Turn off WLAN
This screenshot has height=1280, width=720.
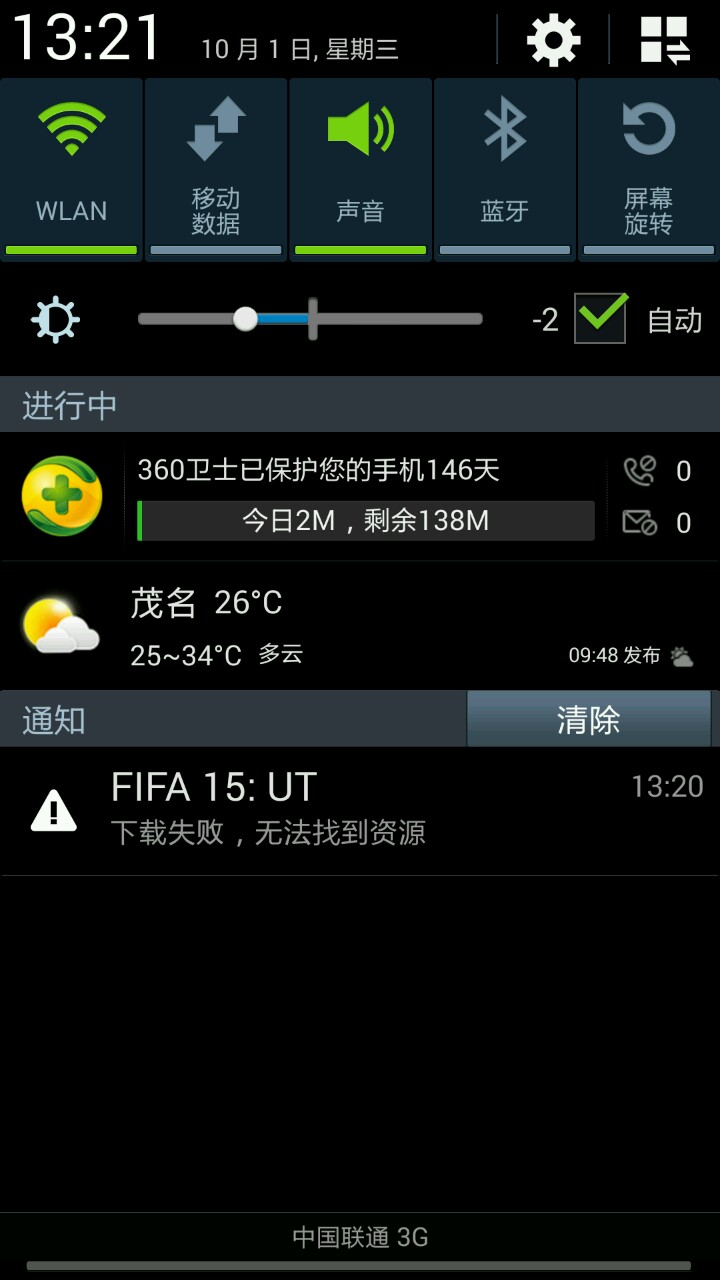pyautogui.click(x=72, y=169)
